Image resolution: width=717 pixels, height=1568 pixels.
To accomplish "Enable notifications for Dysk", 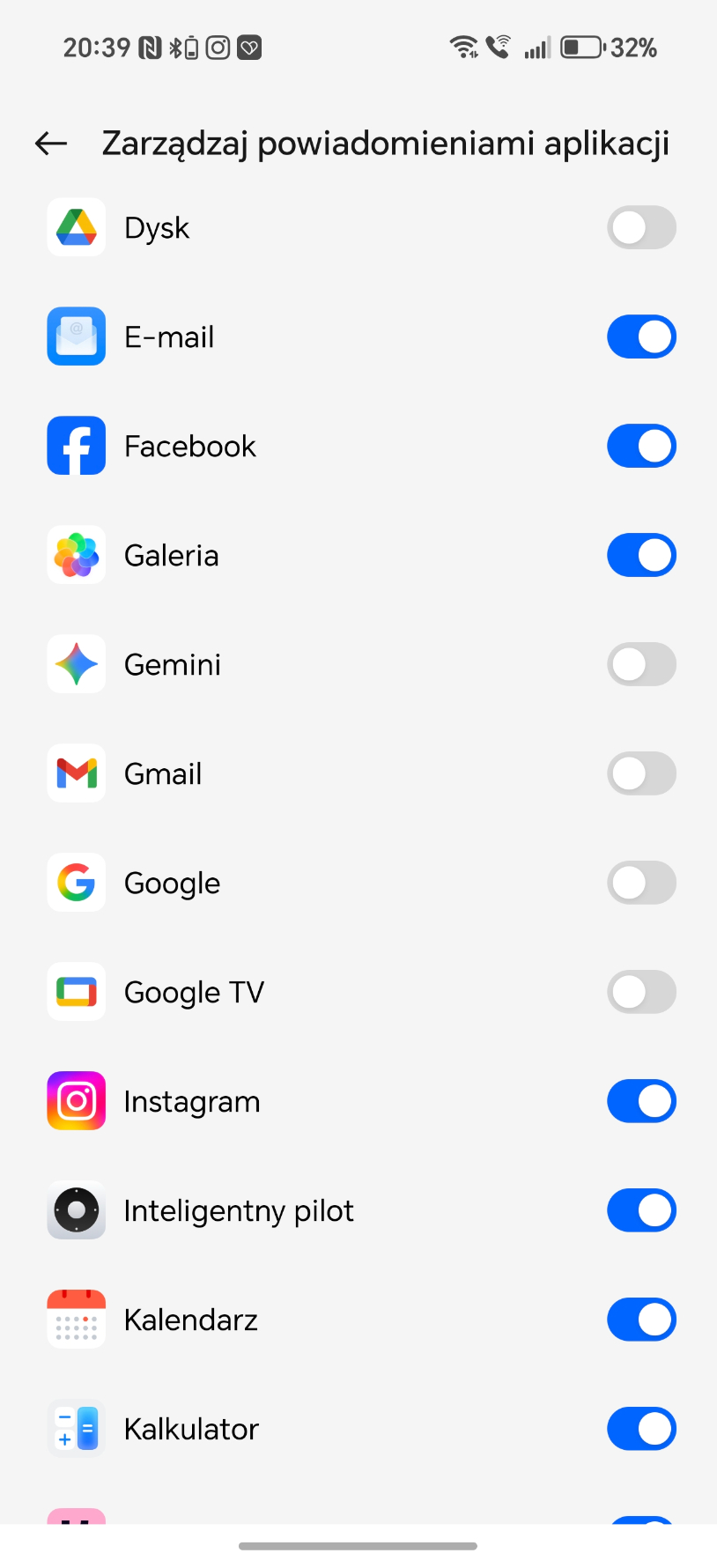I will tap(640, 228).
